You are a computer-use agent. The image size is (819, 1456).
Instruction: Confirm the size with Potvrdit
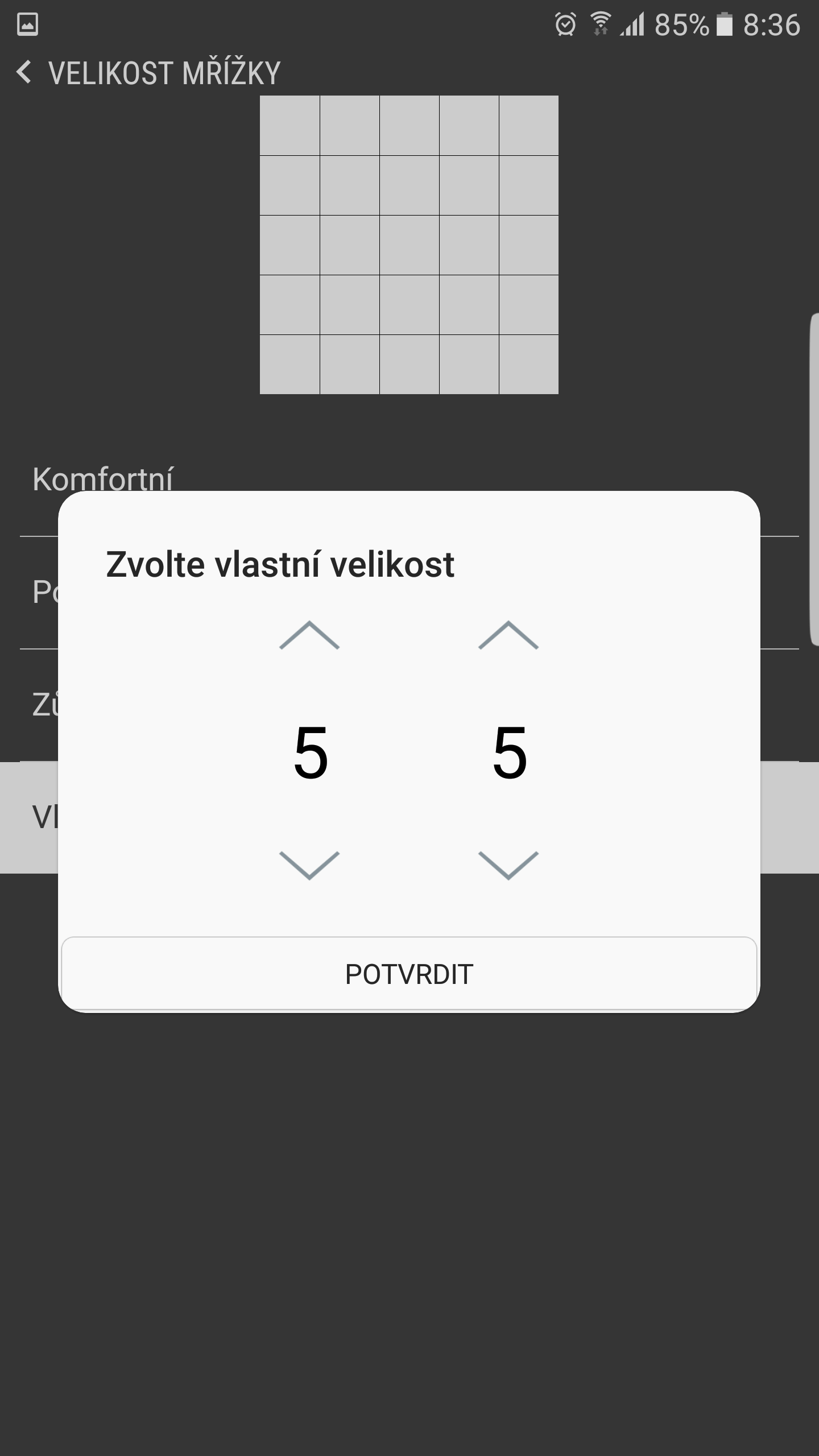tap(409, 974)
